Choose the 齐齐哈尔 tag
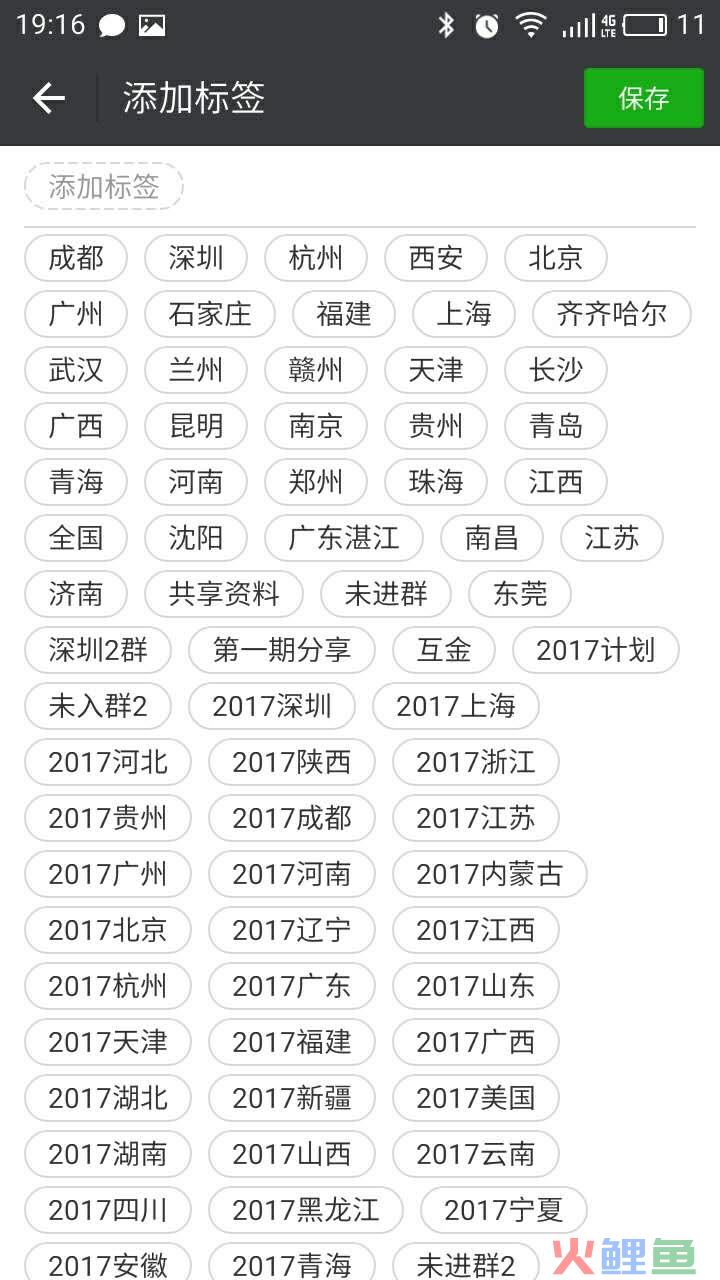The image size is (720, 1280). [x=612, y=315]
